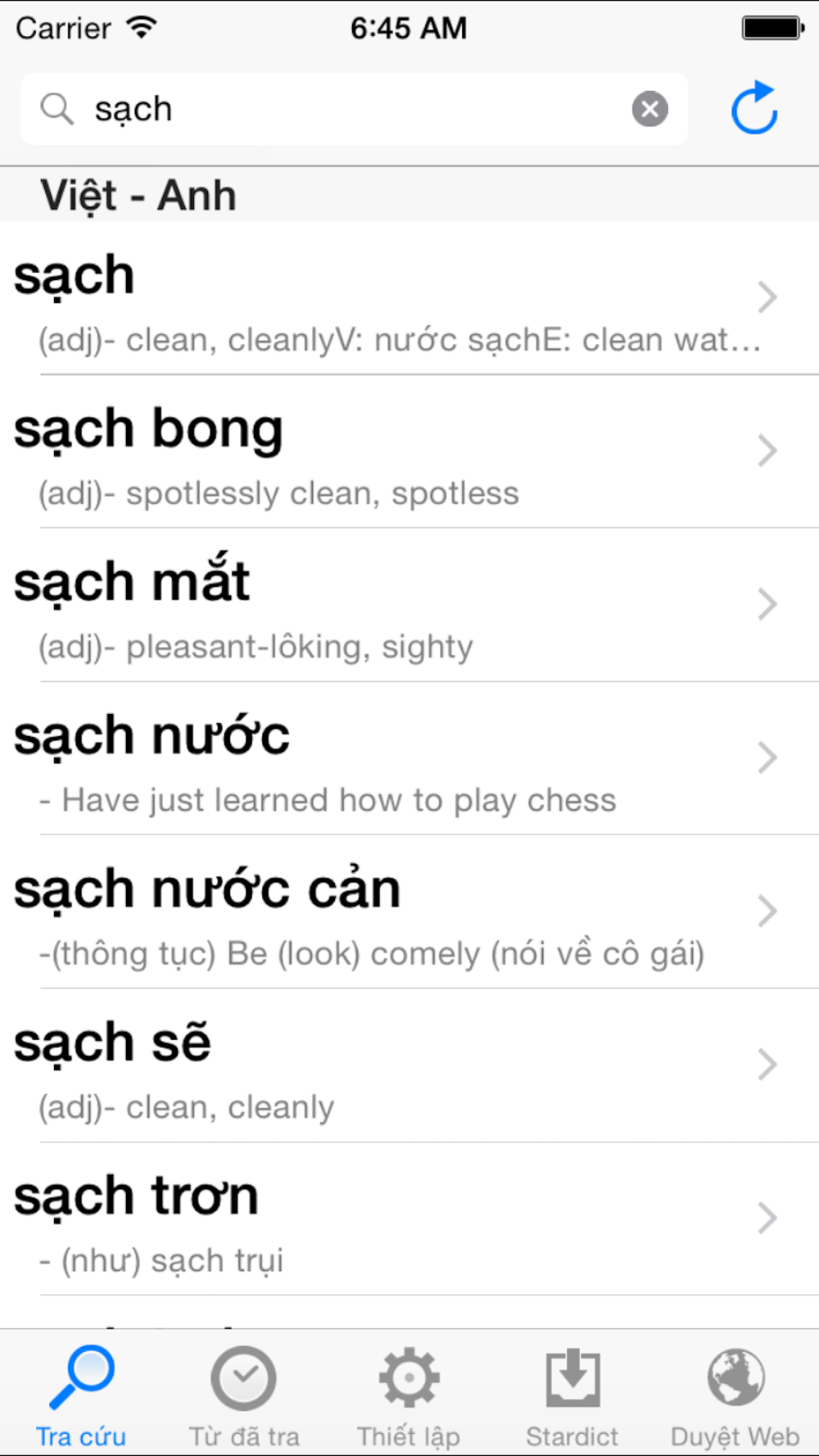The width and height of the screenshot is (819, 1456).
Task: Open the entry for sạch
Action: click(409, 299)
